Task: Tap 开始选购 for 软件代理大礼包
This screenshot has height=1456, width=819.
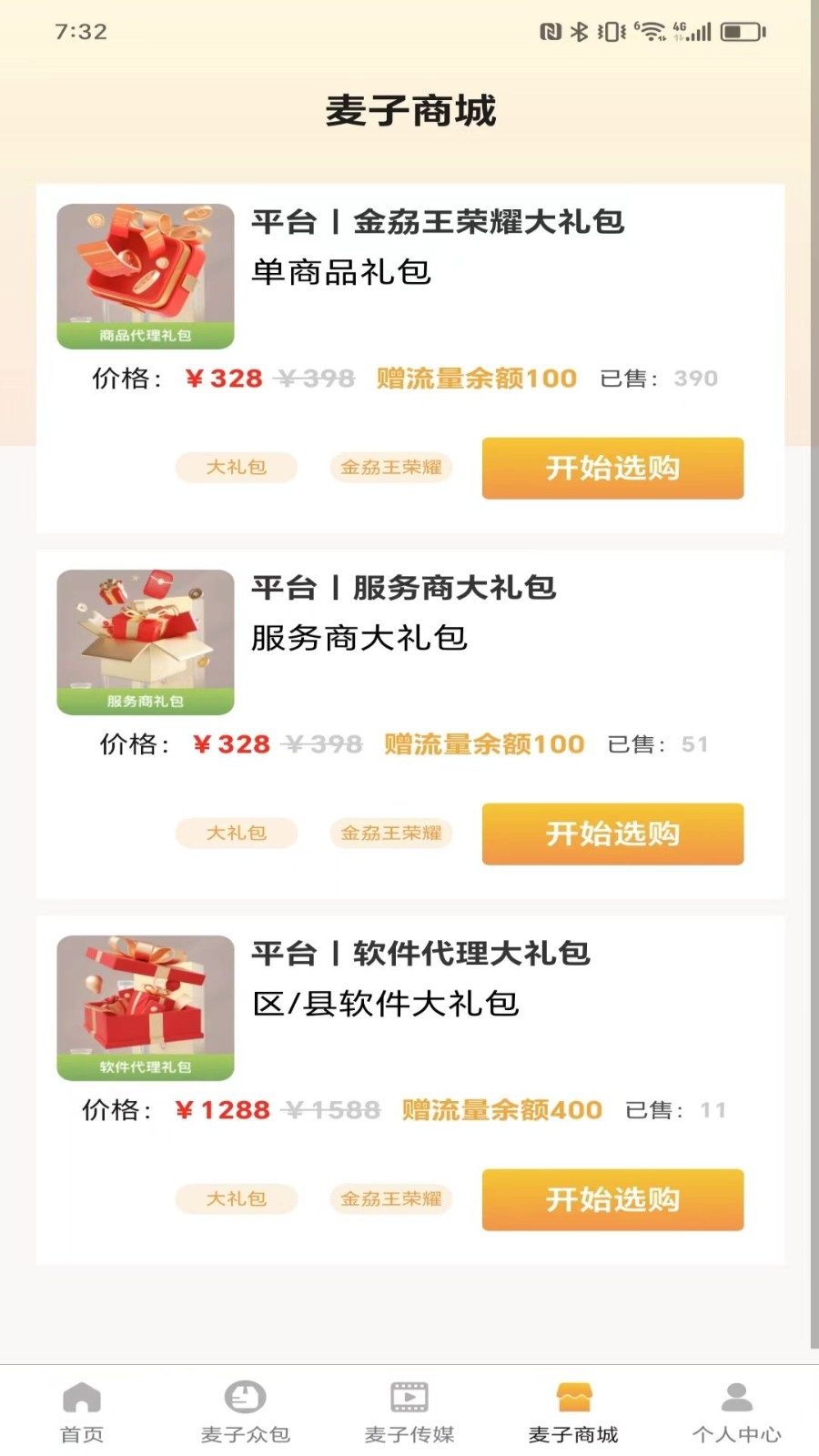Action: 612,1199
